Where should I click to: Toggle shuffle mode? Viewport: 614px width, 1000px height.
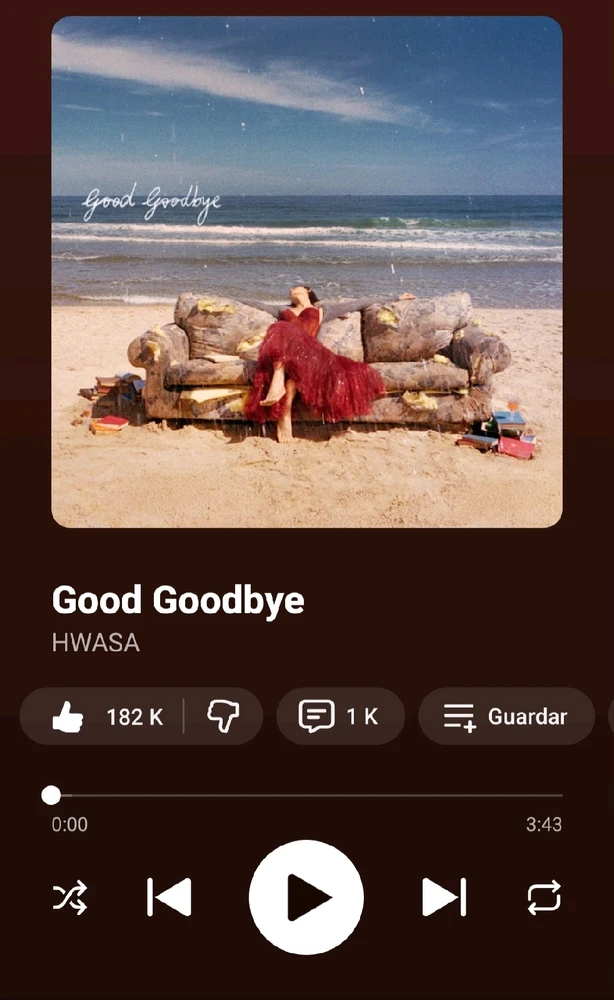coord(70,897)
